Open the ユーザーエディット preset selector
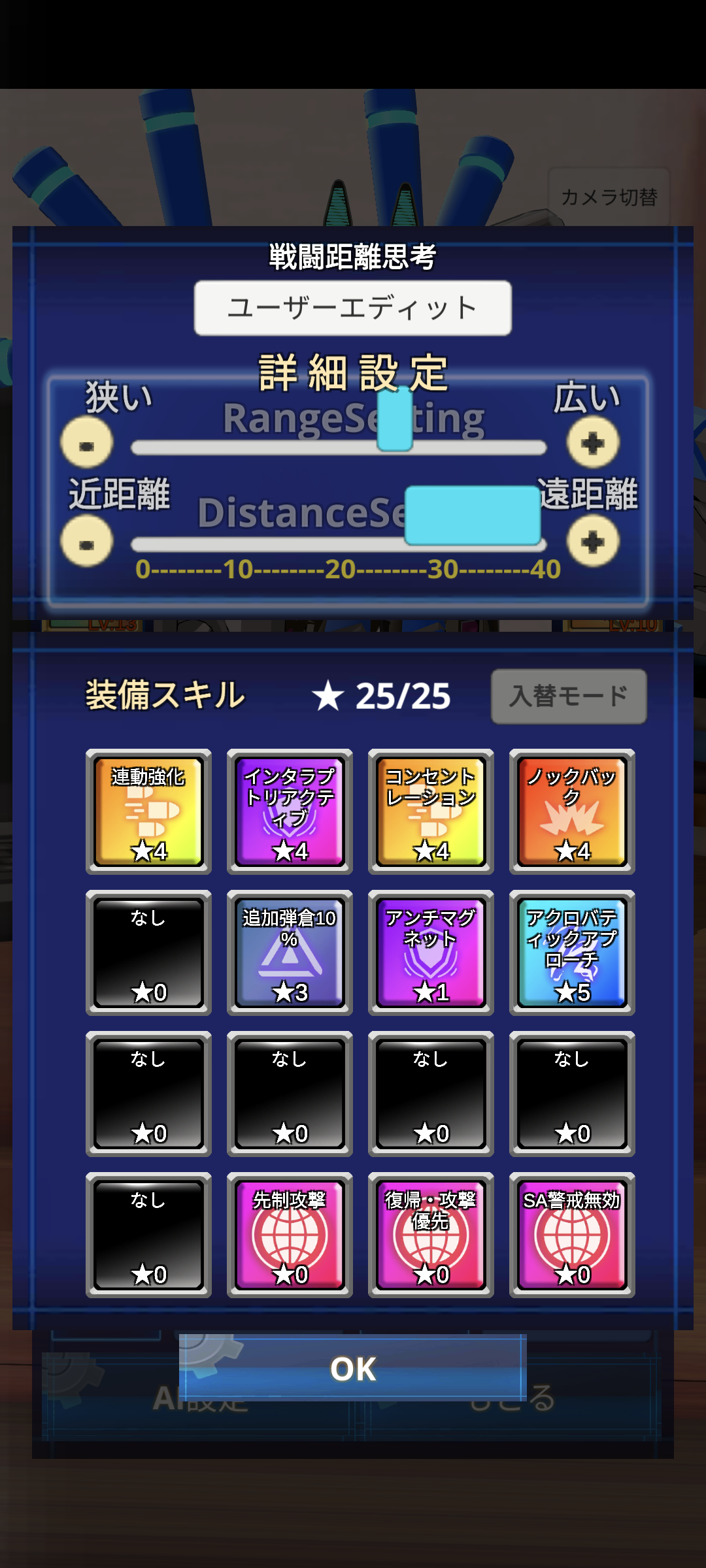Viewport: 706px width, 1568px height. pos(352,308)
